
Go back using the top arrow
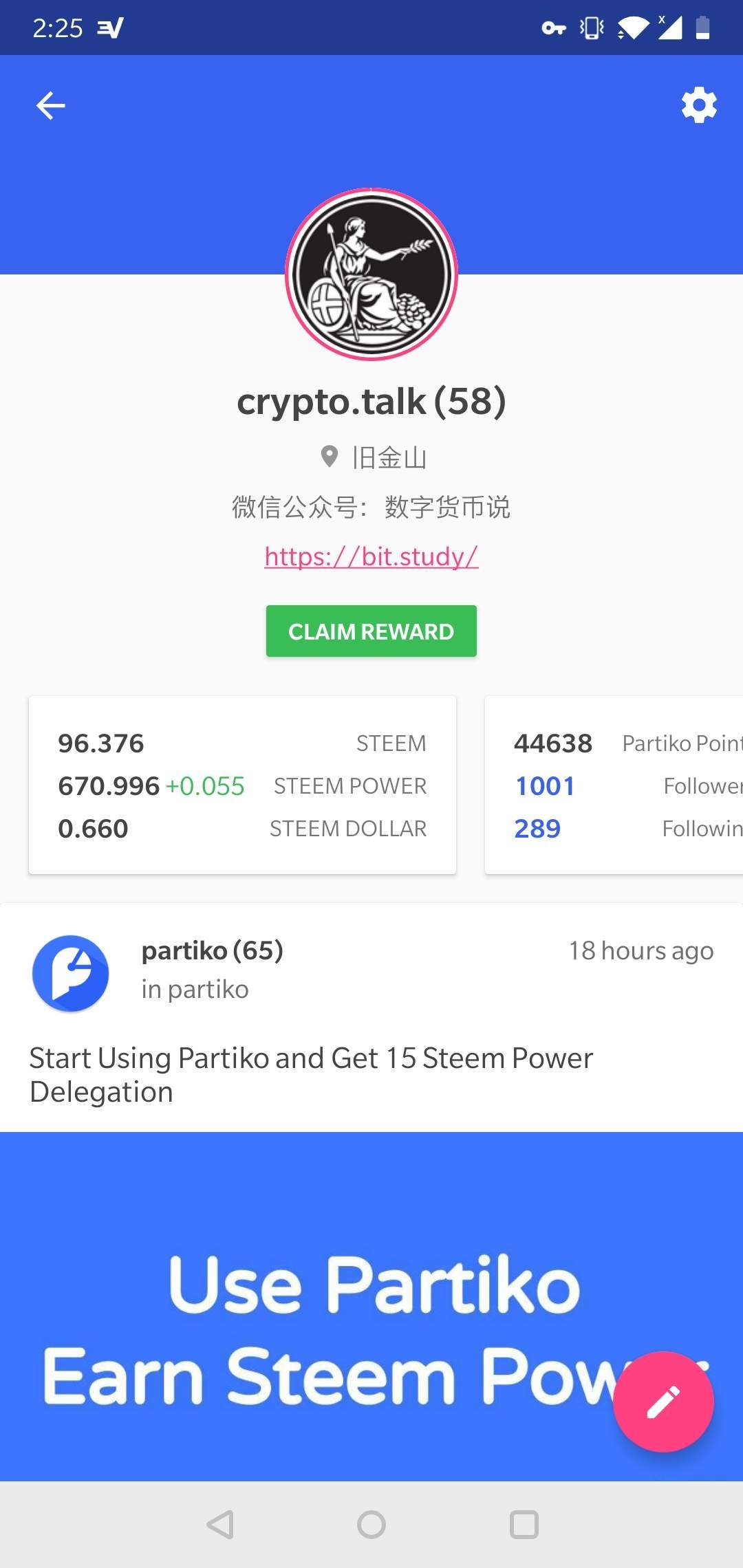point(50,105)
